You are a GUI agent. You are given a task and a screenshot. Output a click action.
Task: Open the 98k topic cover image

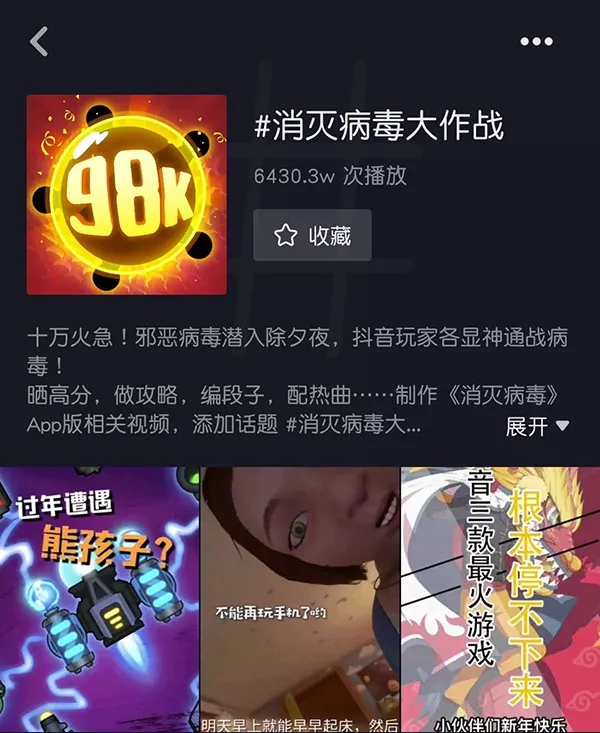pos(127,195)
